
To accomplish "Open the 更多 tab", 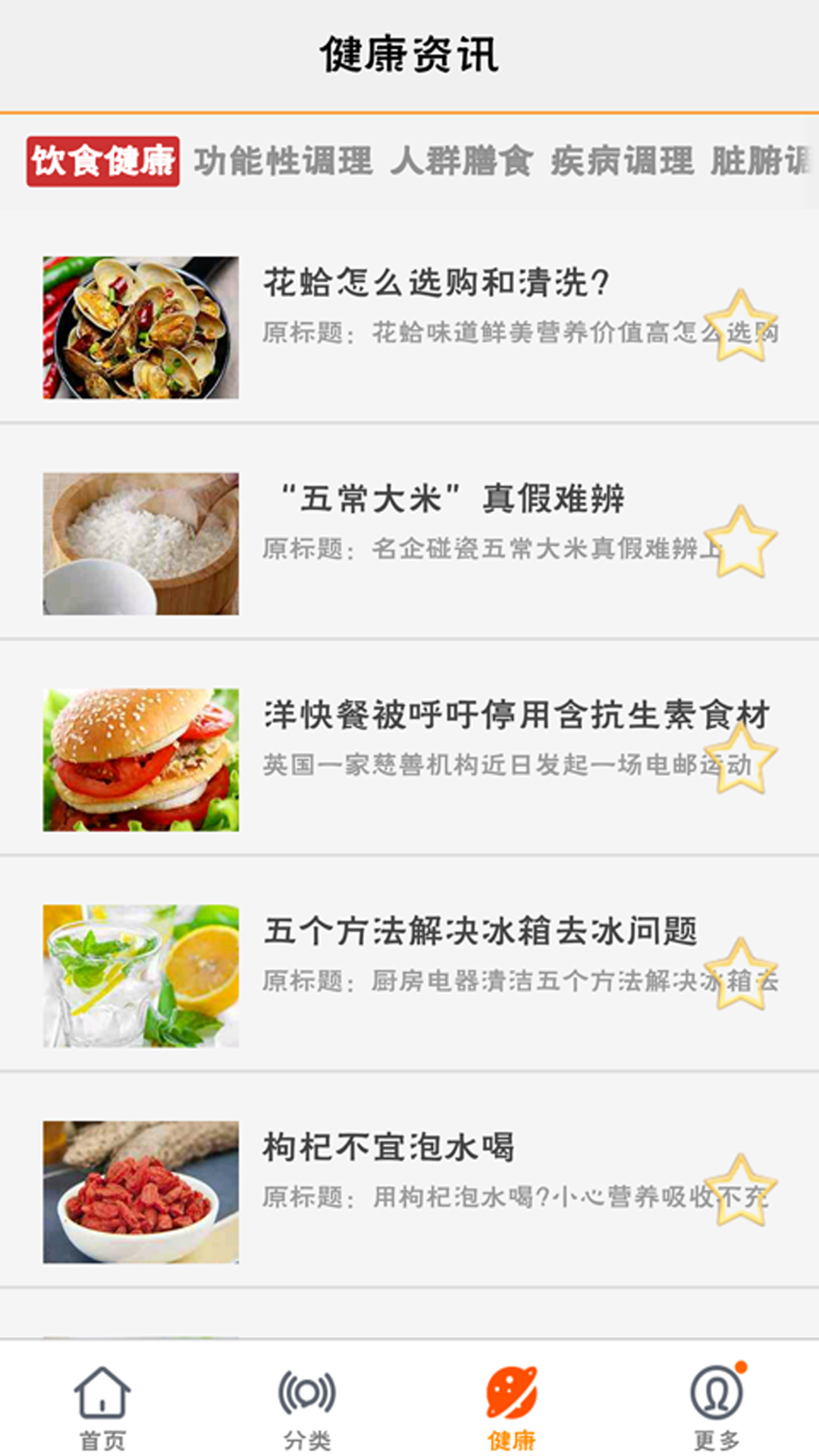I will point(717,1407).
